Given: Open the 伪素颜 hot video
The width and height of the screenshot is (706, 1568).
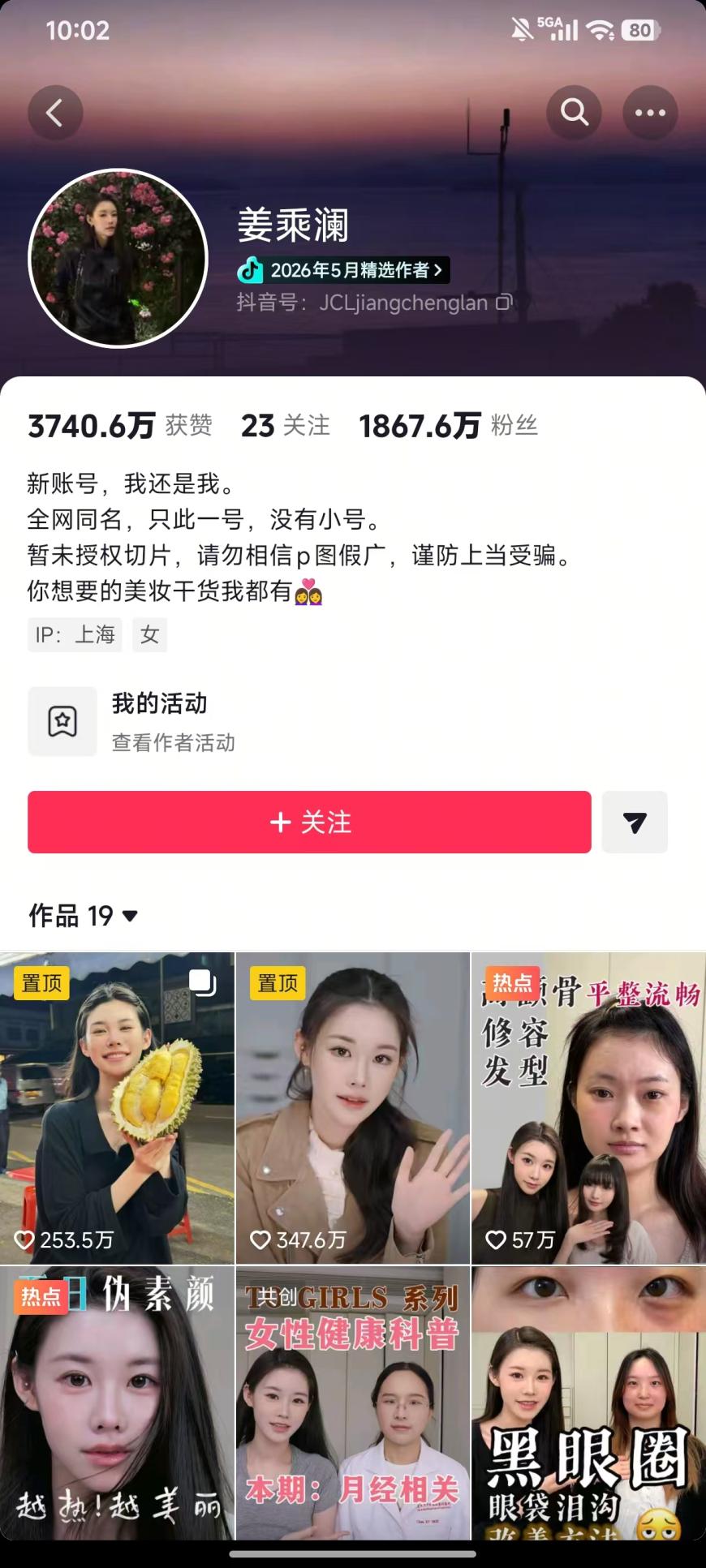Looking at the screenshot, I should point(117,1403).
